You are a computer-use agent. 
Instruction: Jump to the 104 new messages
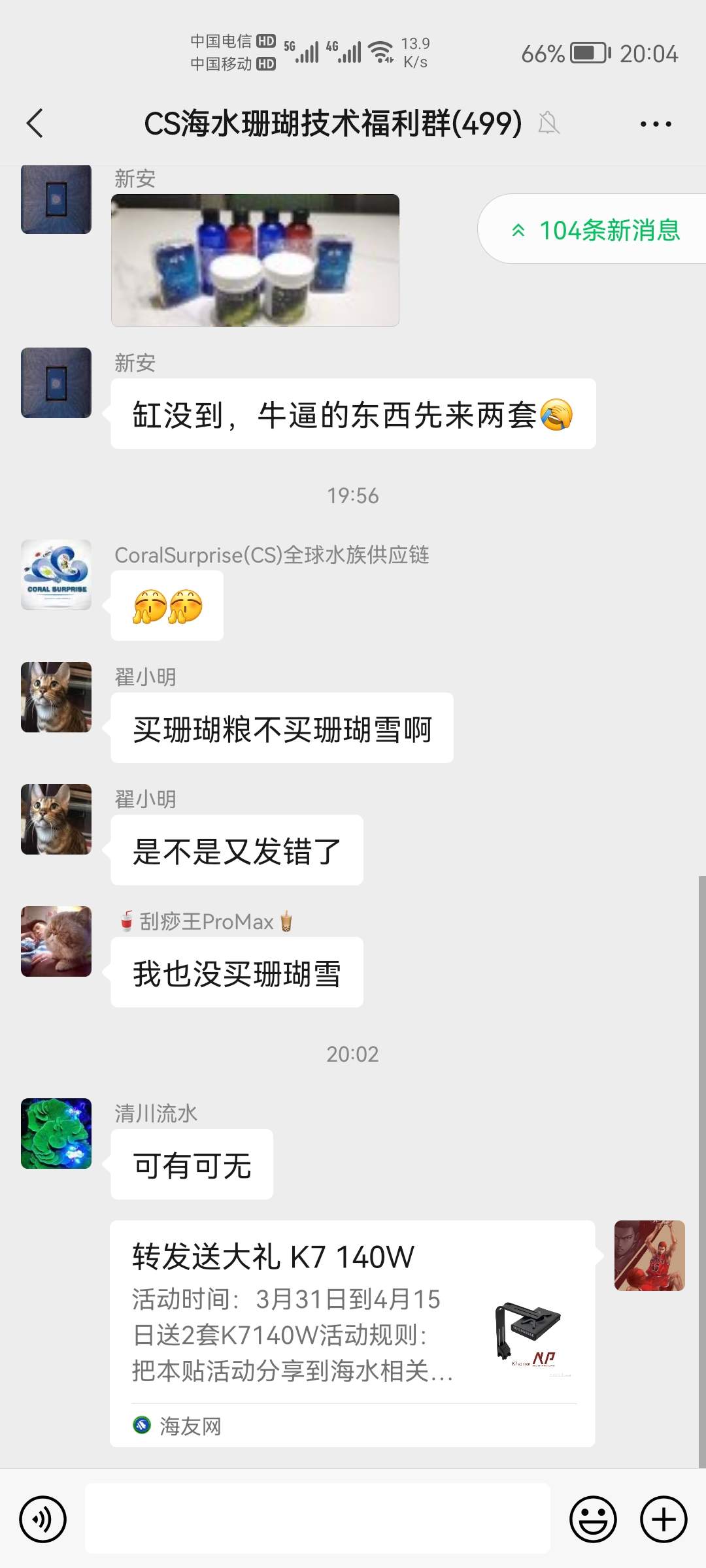click(x=595, y=230)
